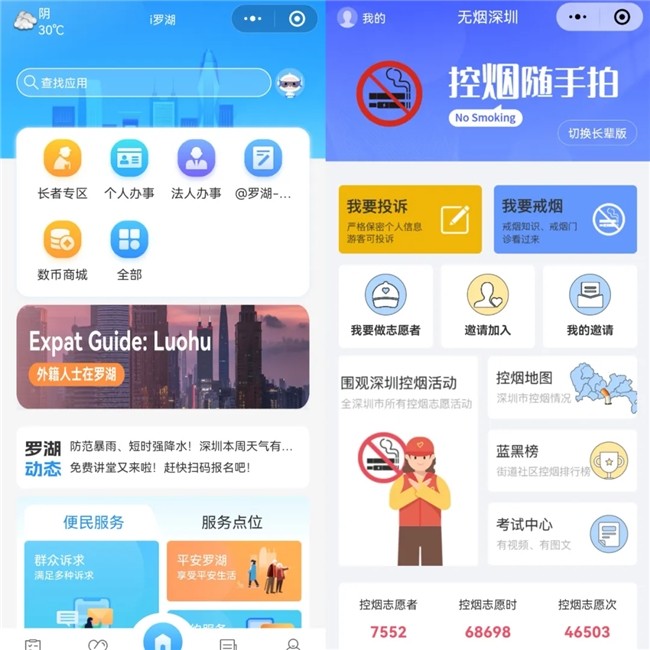The image size is (650, 650).
Task: Select 我要做志愿者
Action: point(385,306)
